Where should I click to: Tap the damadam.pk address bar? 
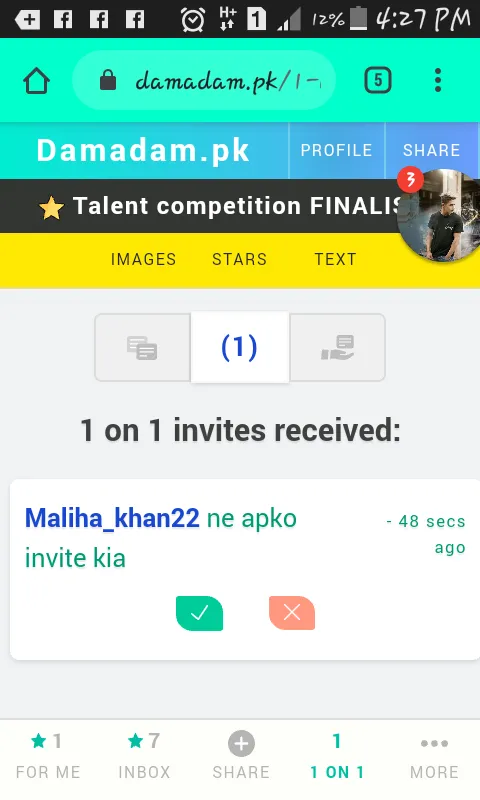(204, 81)
